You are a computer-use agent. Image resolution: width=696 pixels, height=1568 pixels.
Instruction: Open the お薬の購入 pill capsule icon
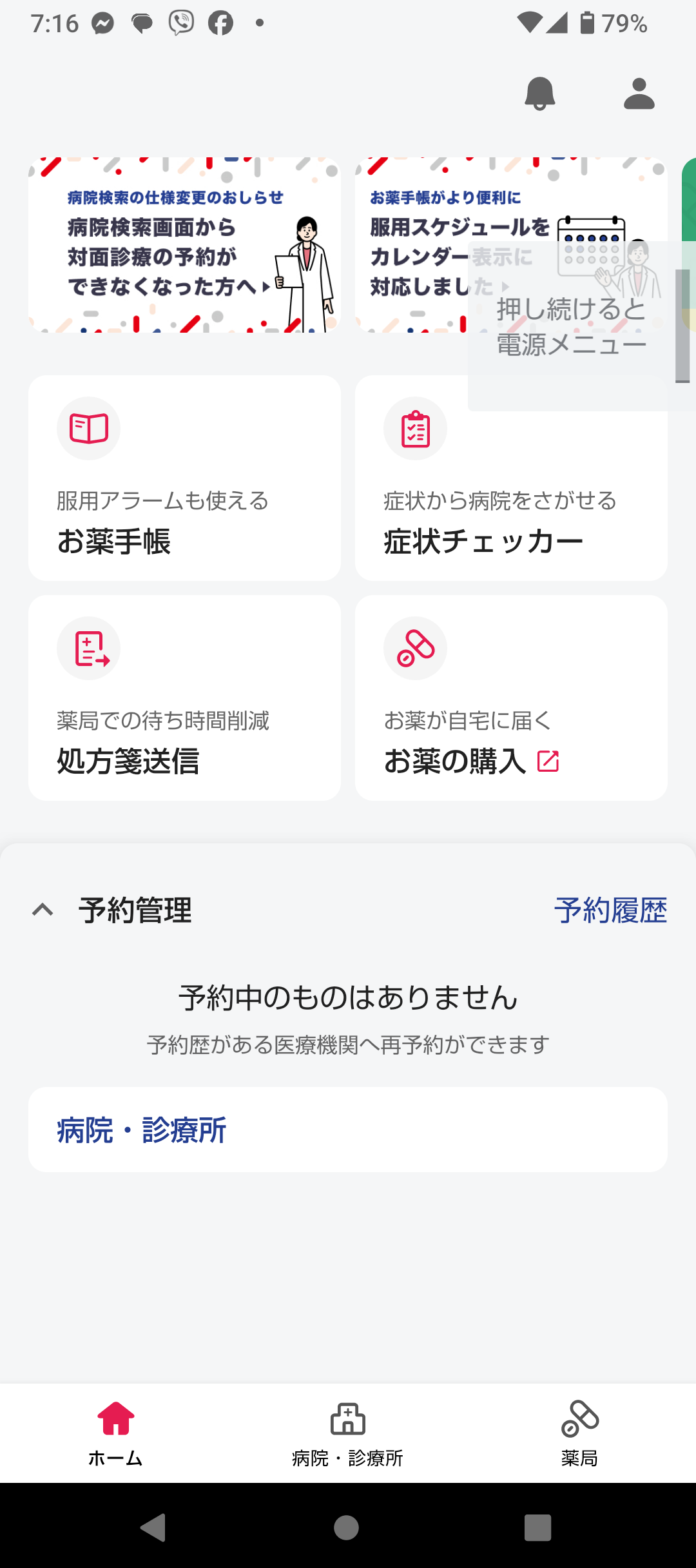(414, 648)
